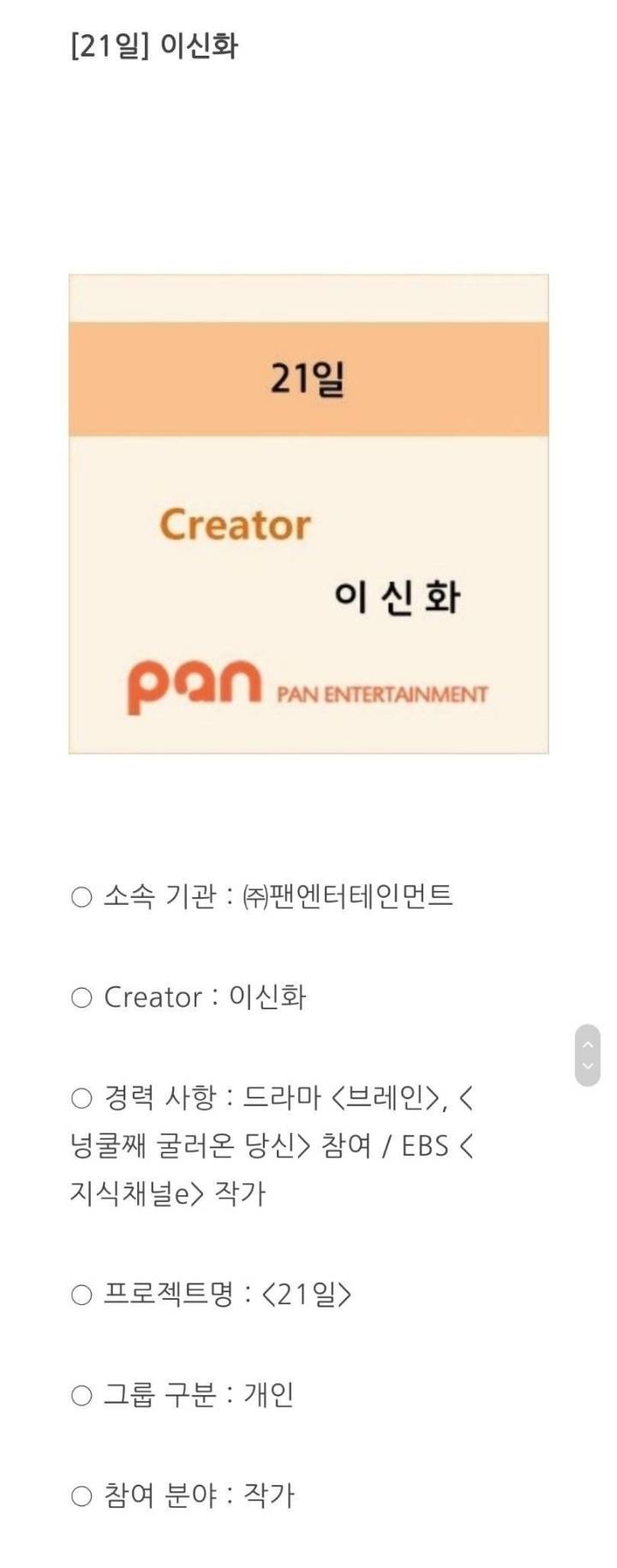Select the circle bullet beside 경력 사항
617x1568 pixels.
(x=81, y=1099)
